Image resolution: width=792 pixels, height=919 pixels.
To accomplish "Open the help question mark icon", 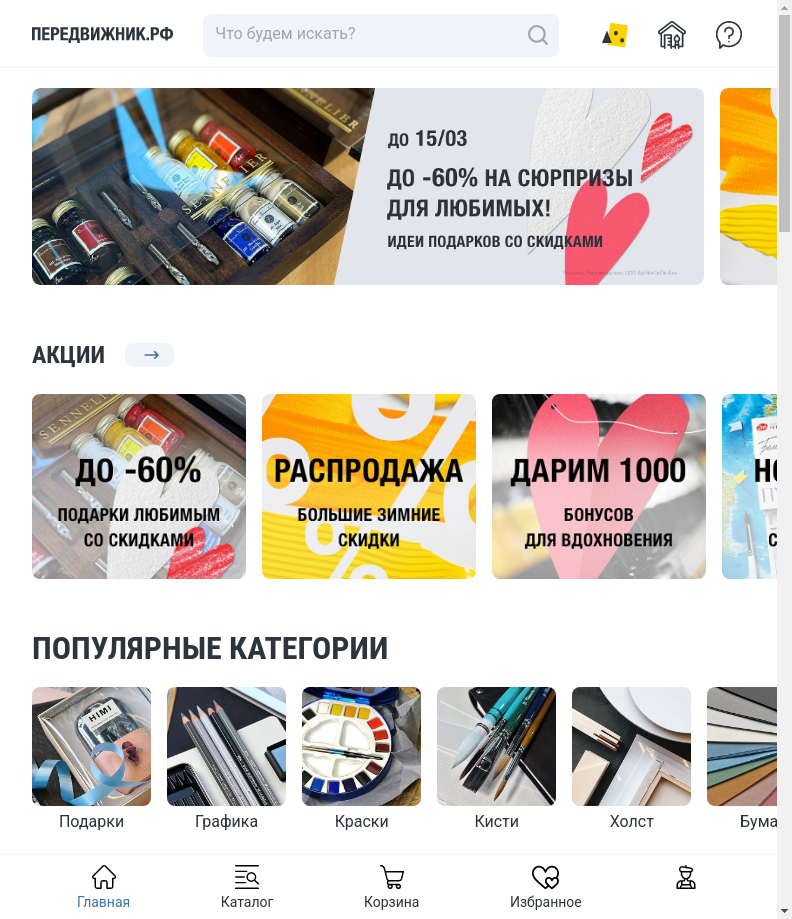I will 729,36.
